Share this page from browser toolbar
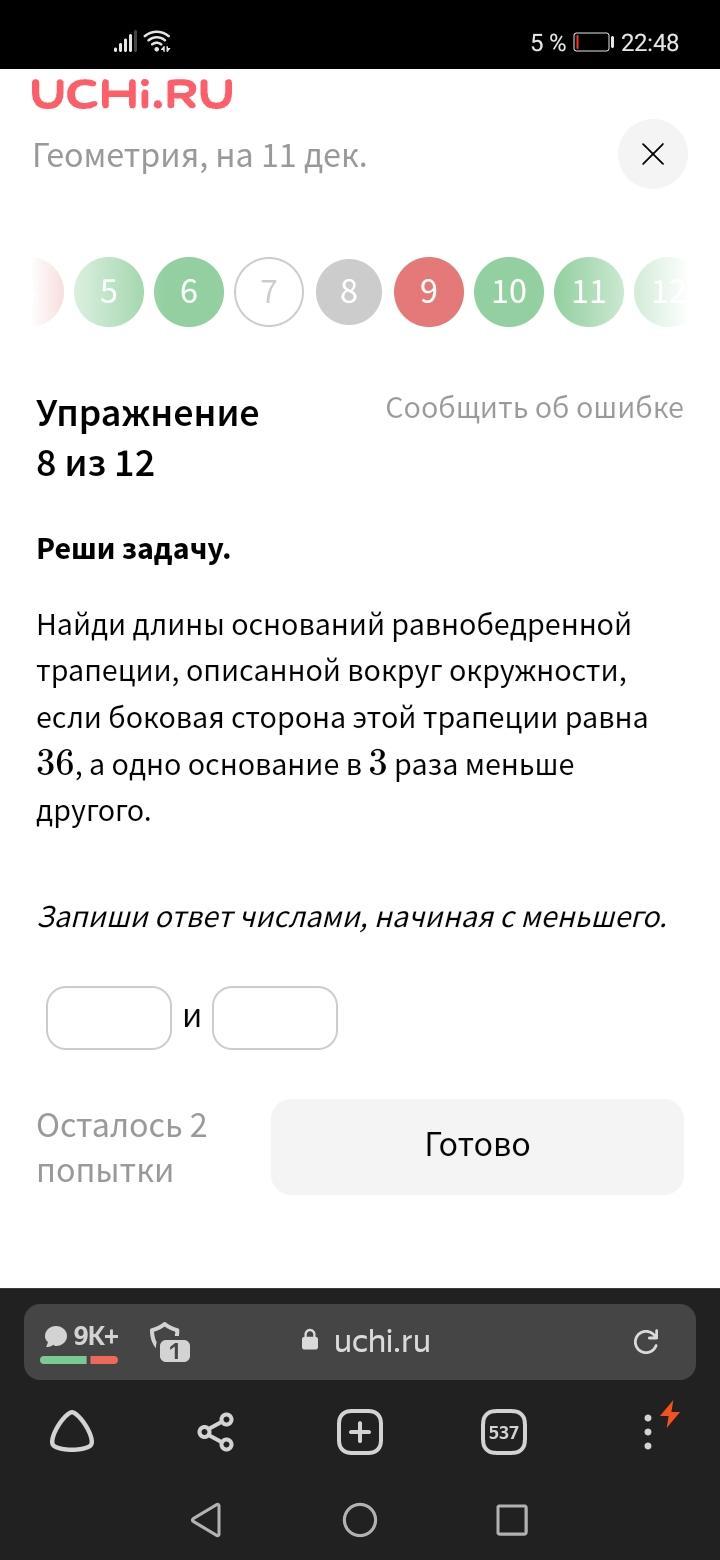 216,1432
